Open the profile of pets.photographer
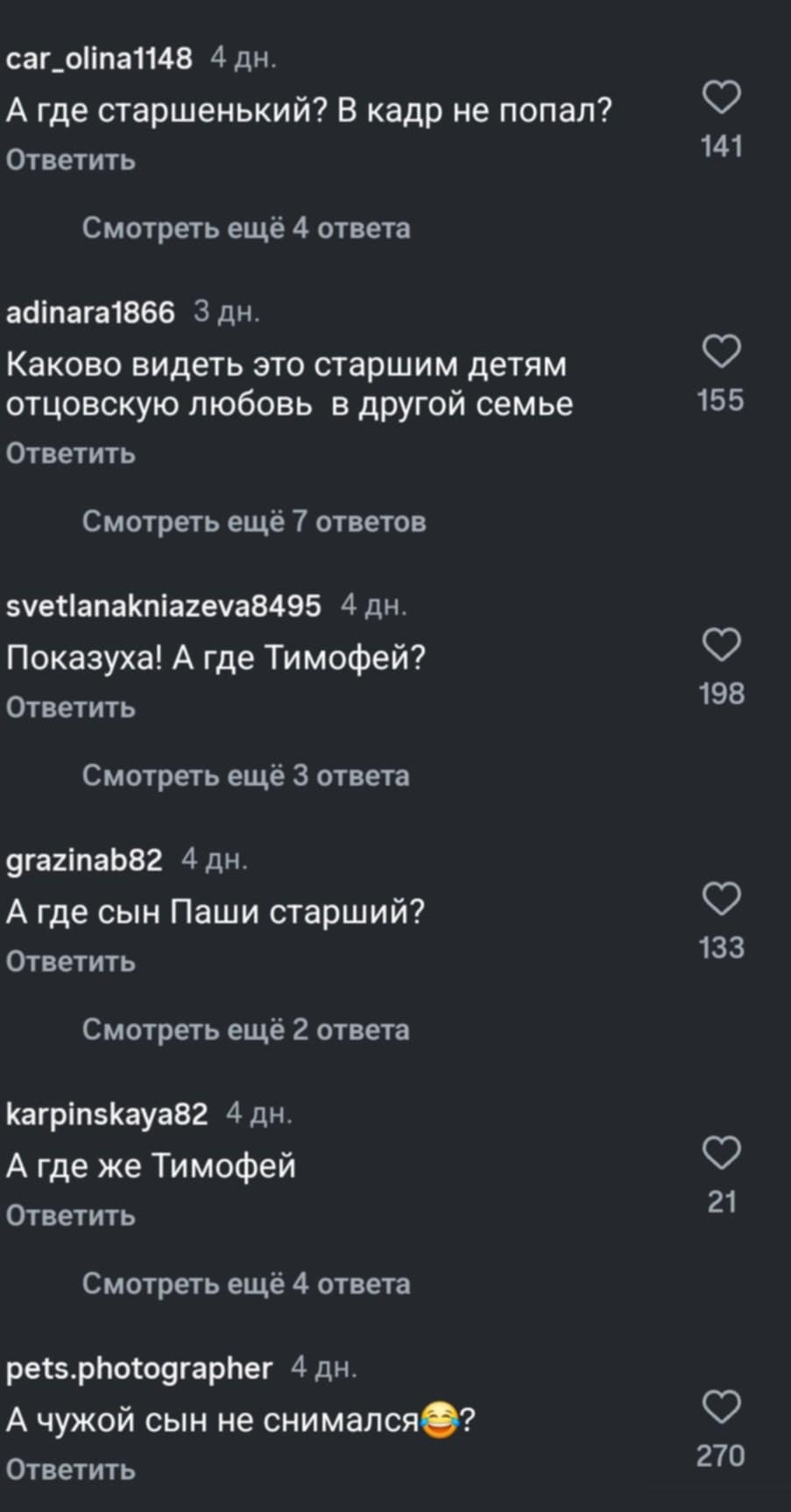The width and height of the screenshot is (791, 1512). pos(139,1368)
